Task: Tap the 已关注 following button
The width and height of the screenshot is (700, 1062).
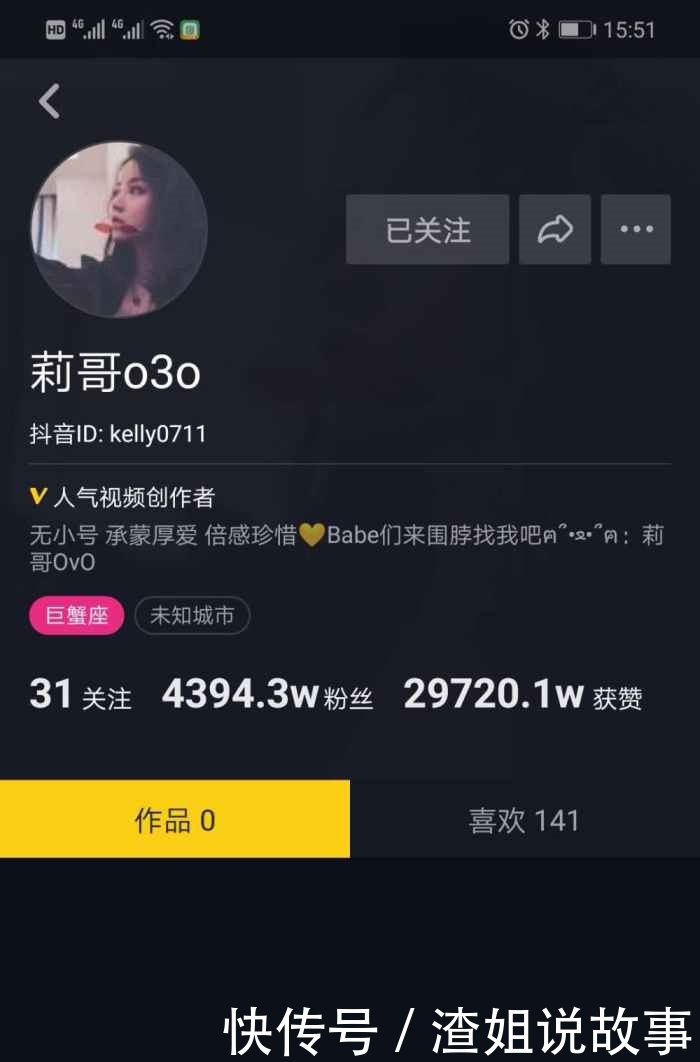Action: click(x=427, y=230)
